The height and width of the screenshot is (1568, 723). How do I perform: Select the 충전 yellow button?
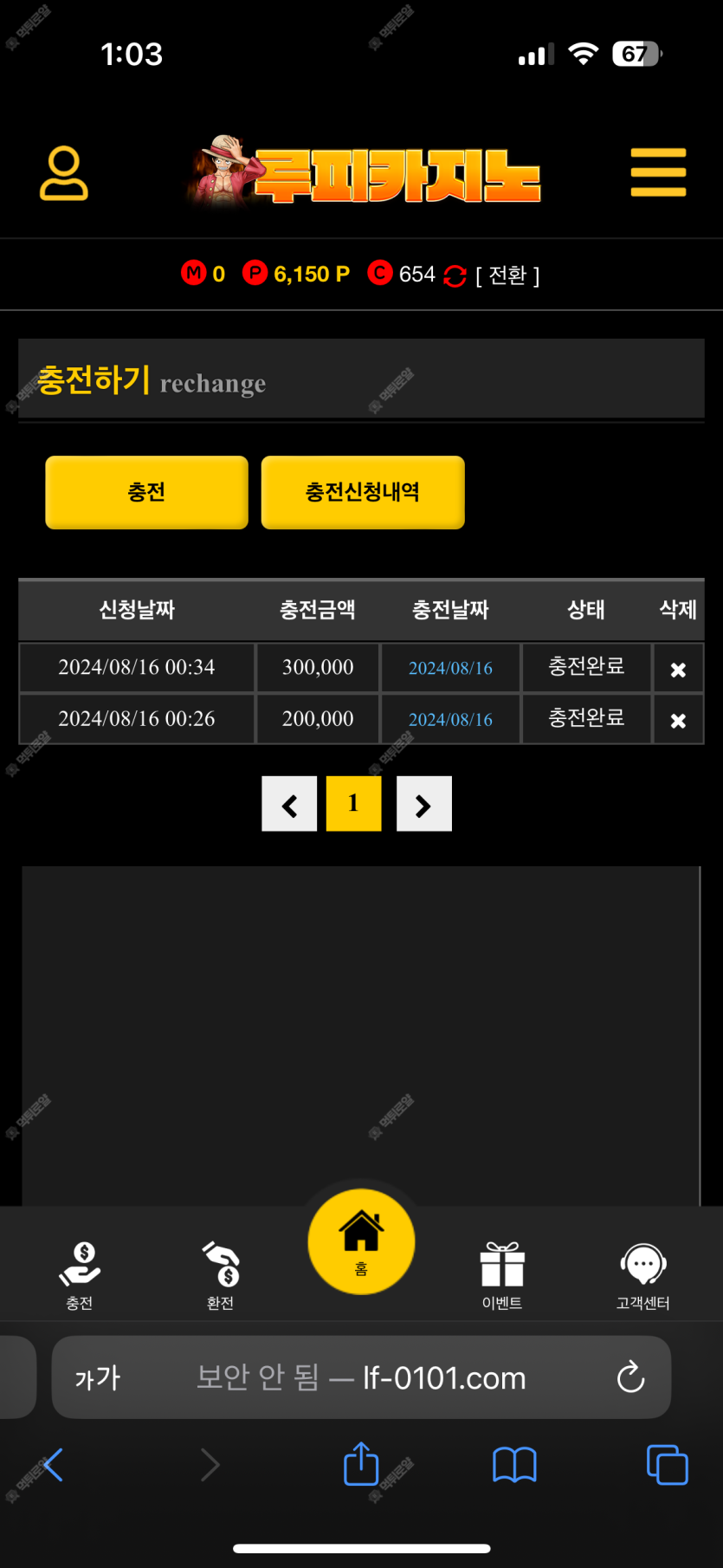click(x=146, y=492)
